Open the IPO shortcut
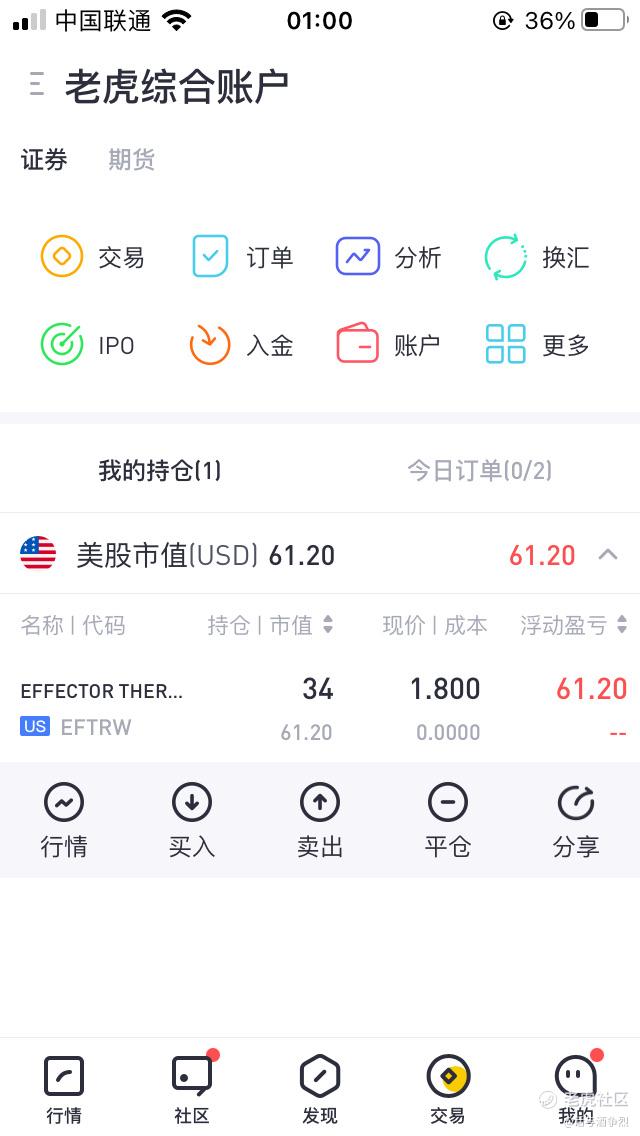The image size is (640, 1136). 88,345
